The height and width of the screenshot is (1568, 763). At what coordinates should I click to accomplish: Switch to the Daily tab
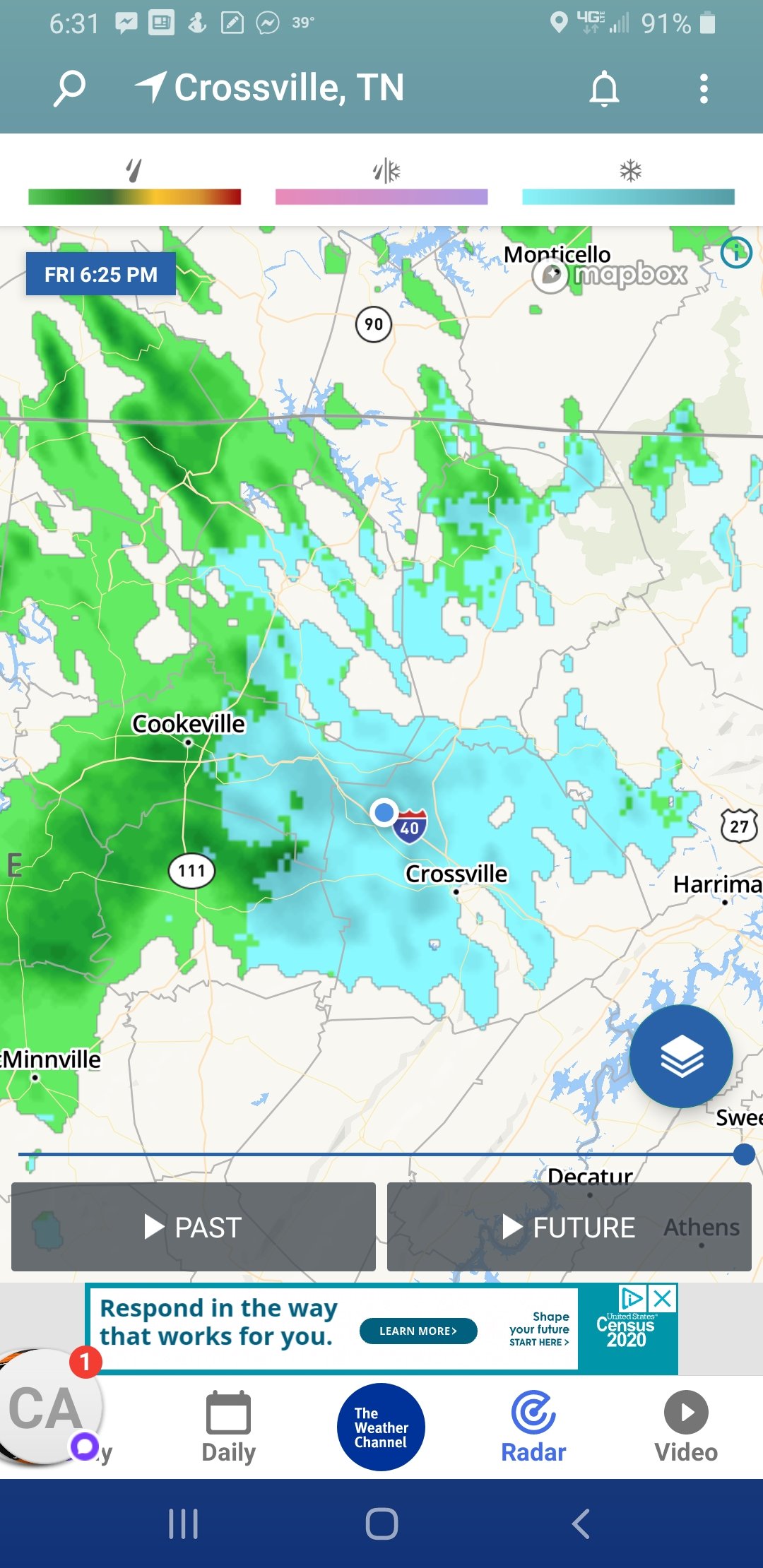pos(228,1428)
